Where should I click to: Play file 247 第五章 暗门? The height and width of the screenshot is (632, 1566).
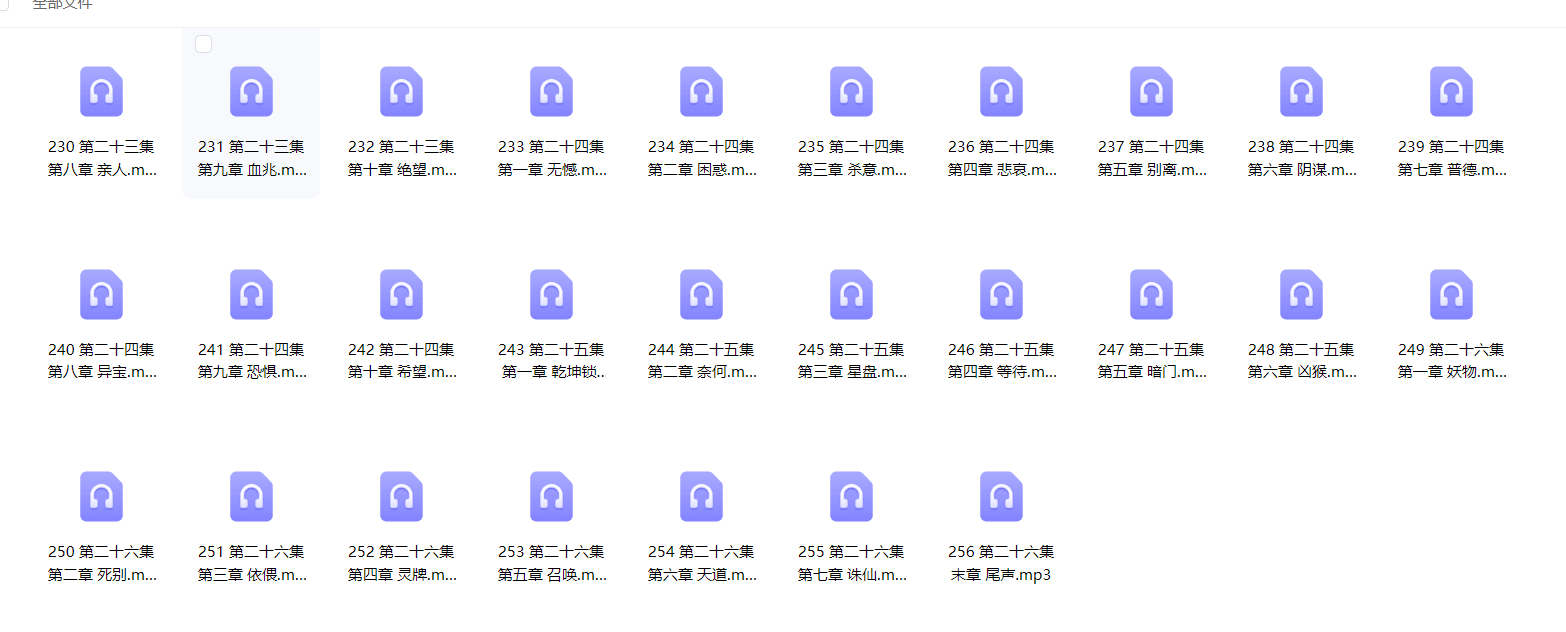1151,295
